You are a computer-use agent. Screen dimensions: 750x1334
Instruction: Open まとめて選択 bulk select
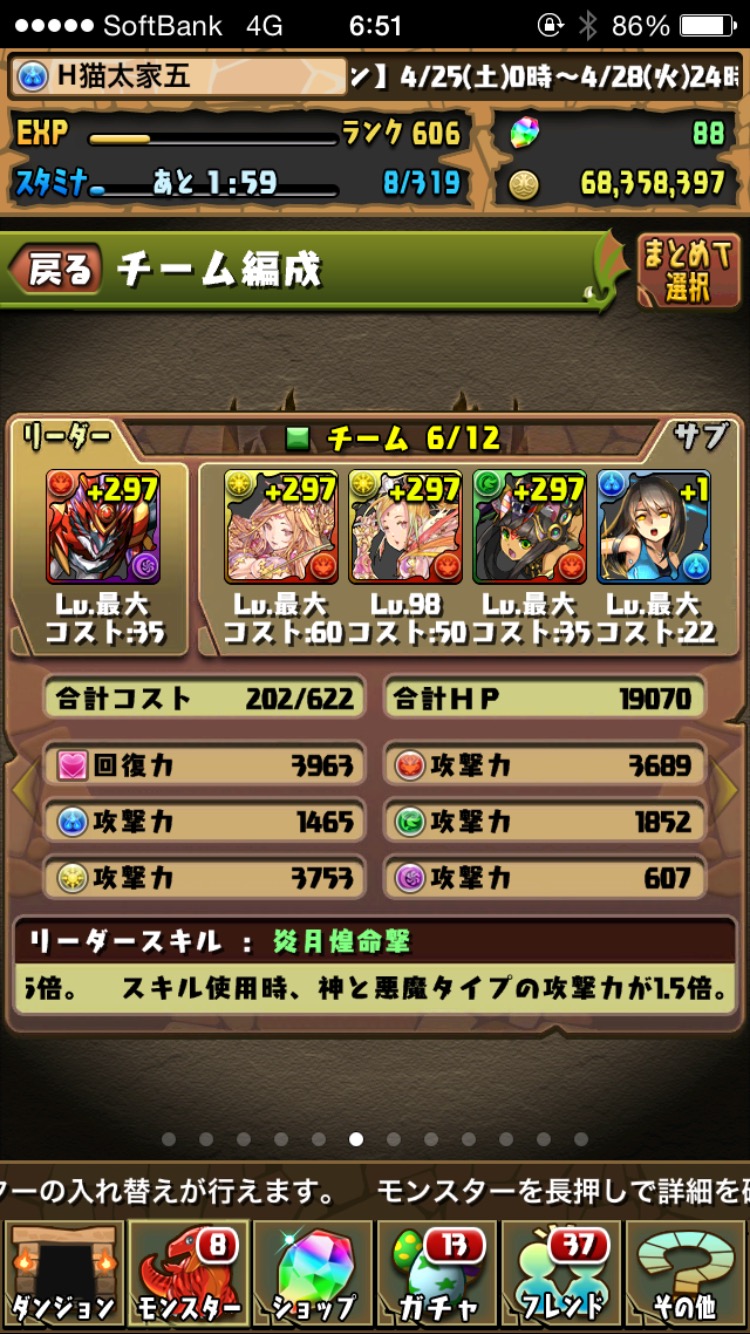687,271
